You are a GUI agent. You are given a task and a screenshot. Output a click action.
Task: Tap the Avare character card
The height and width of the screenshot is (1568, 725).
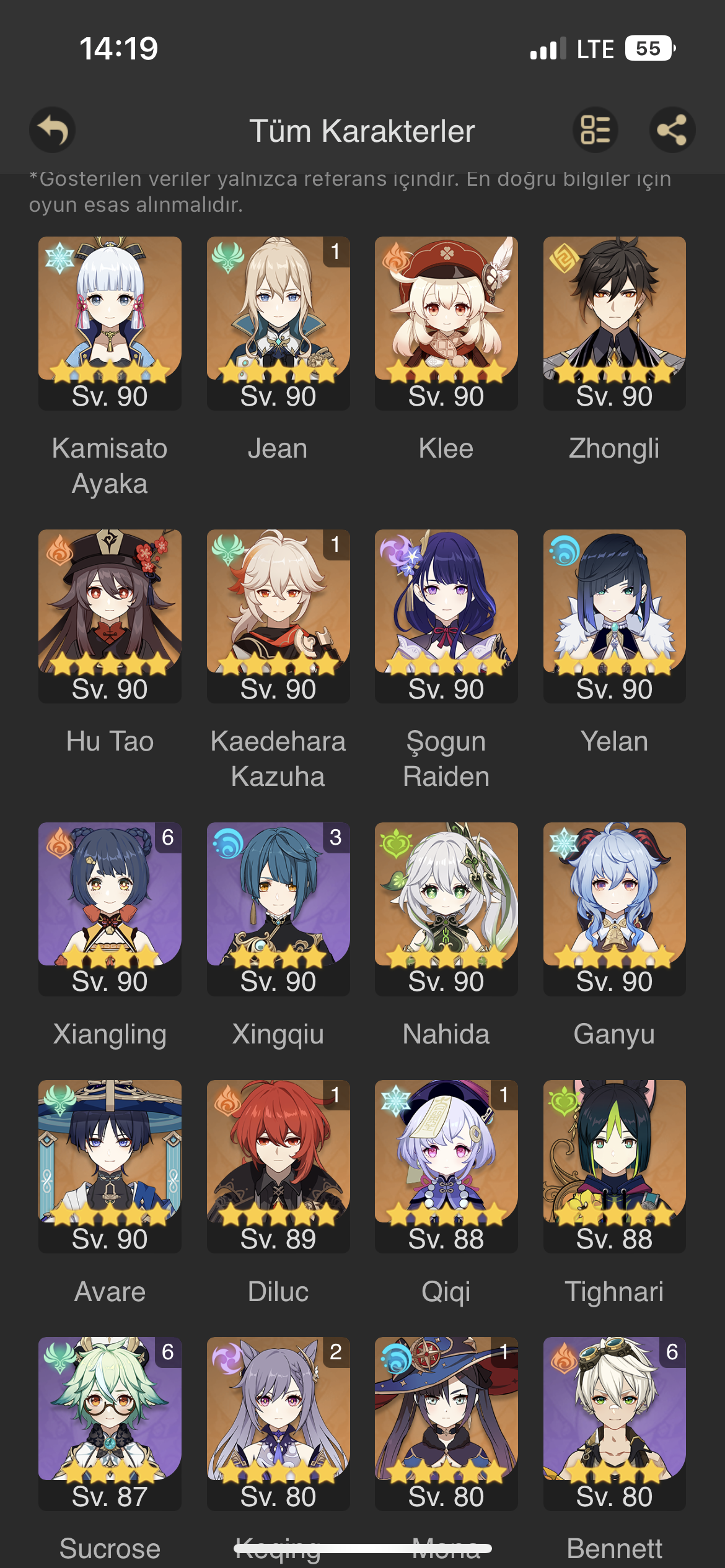click(110, 1165)
